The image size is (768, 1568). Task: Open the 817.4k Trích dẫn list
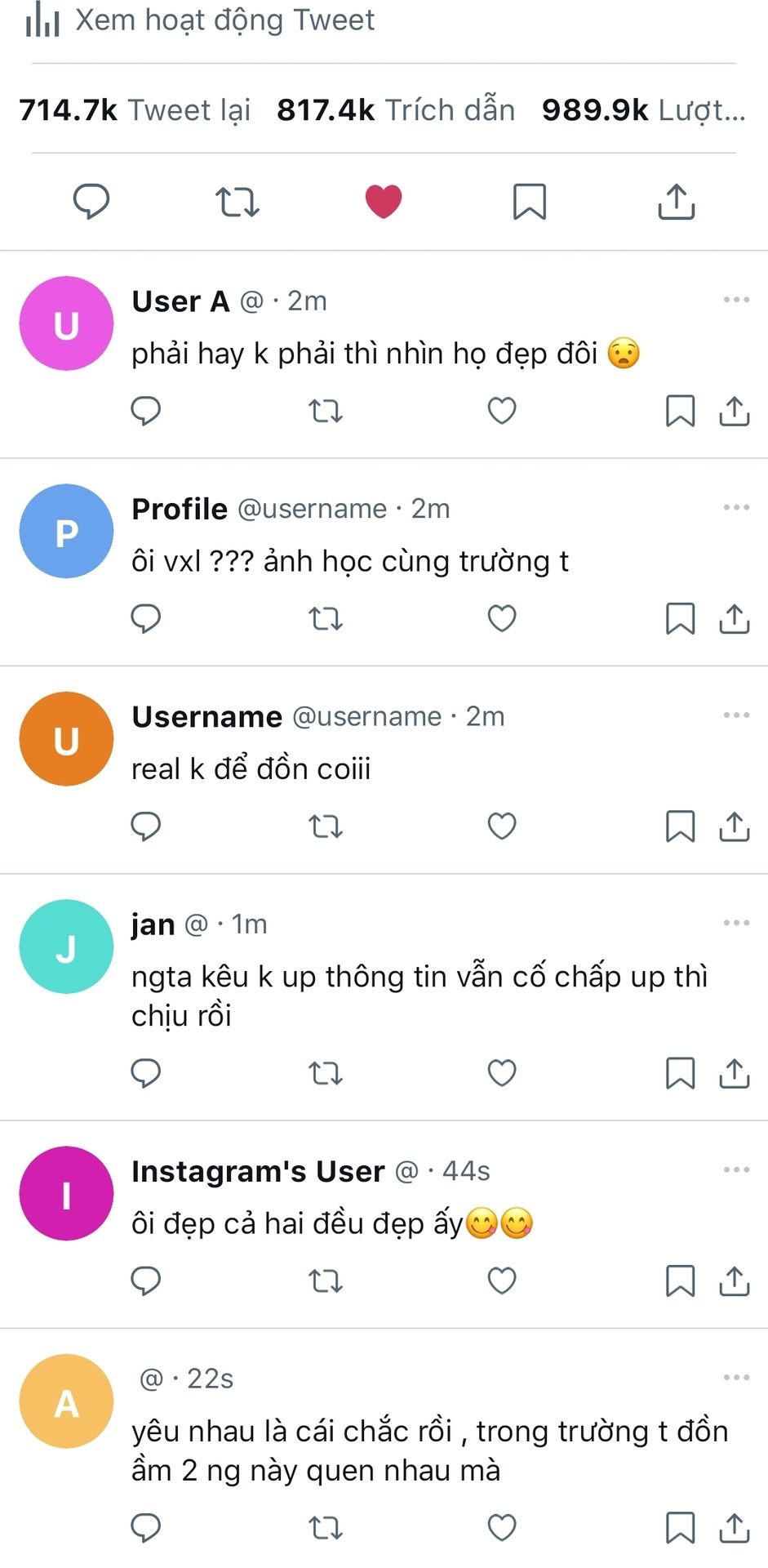point(396,110)
